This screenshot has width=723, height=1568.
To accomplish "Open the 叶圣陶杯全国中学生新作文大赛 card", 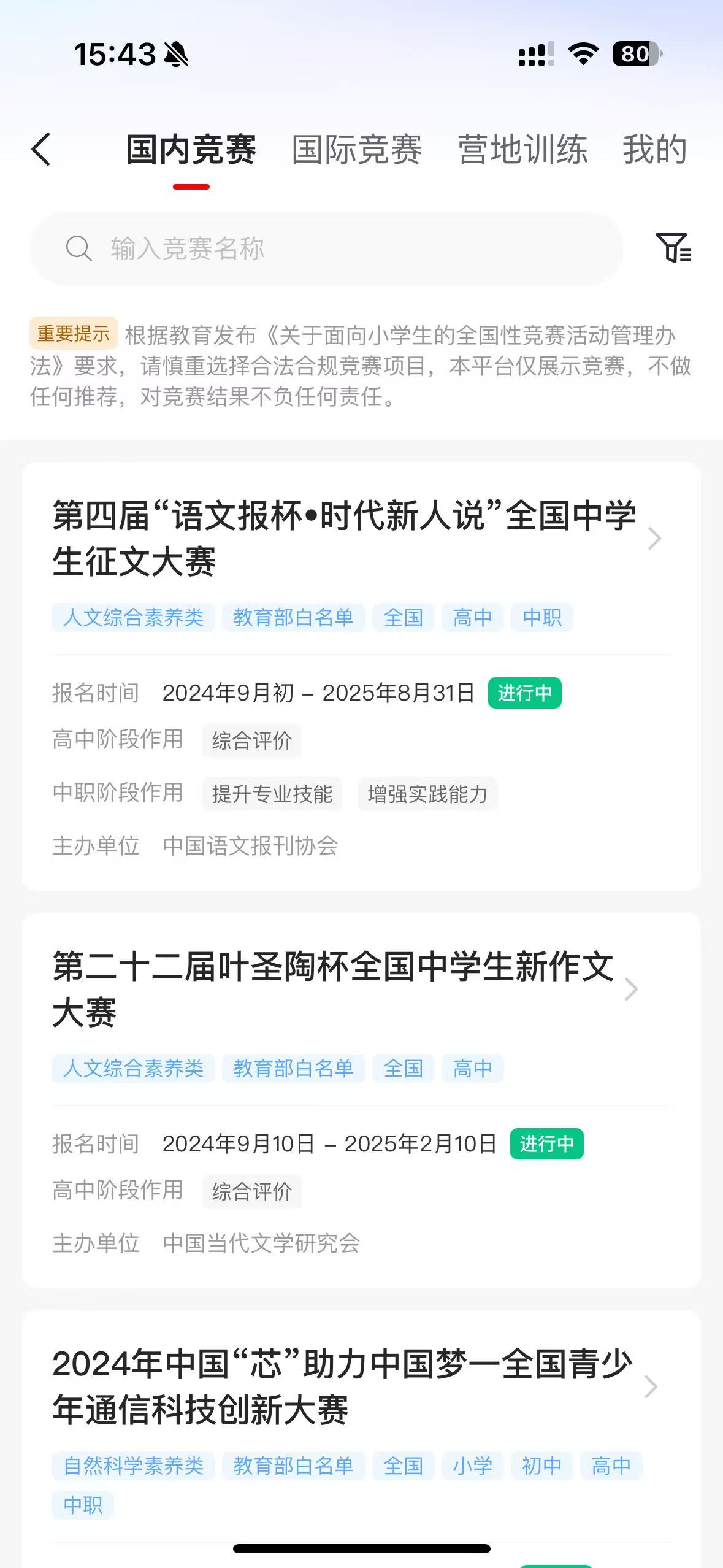I will [334, 988].
